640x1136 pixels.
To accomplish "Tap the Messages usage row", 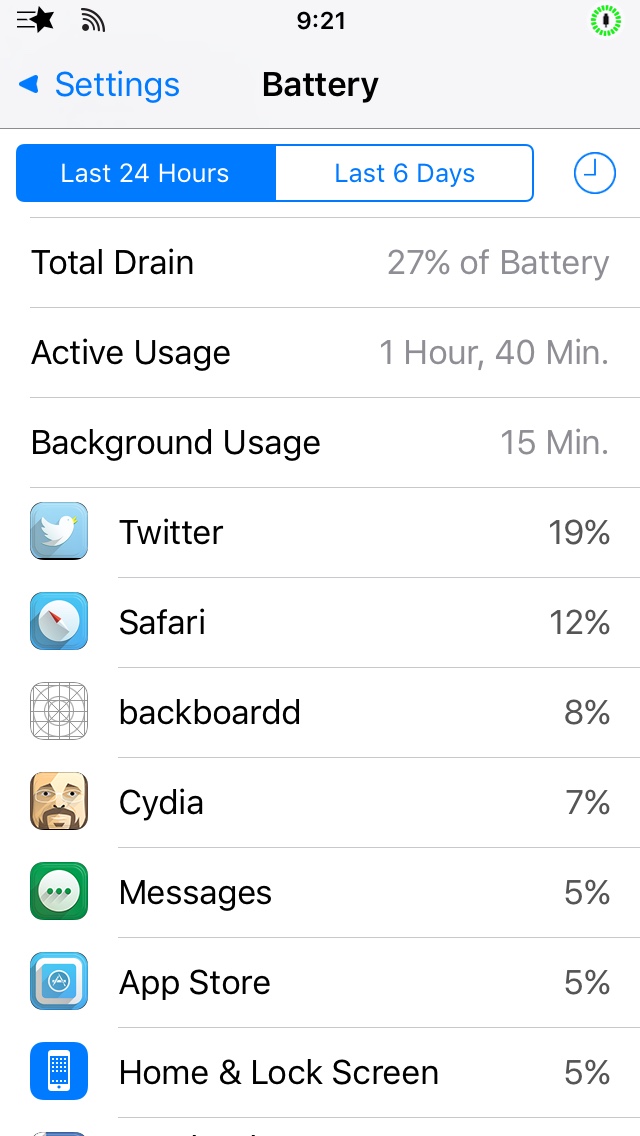I will coord(320,892).
